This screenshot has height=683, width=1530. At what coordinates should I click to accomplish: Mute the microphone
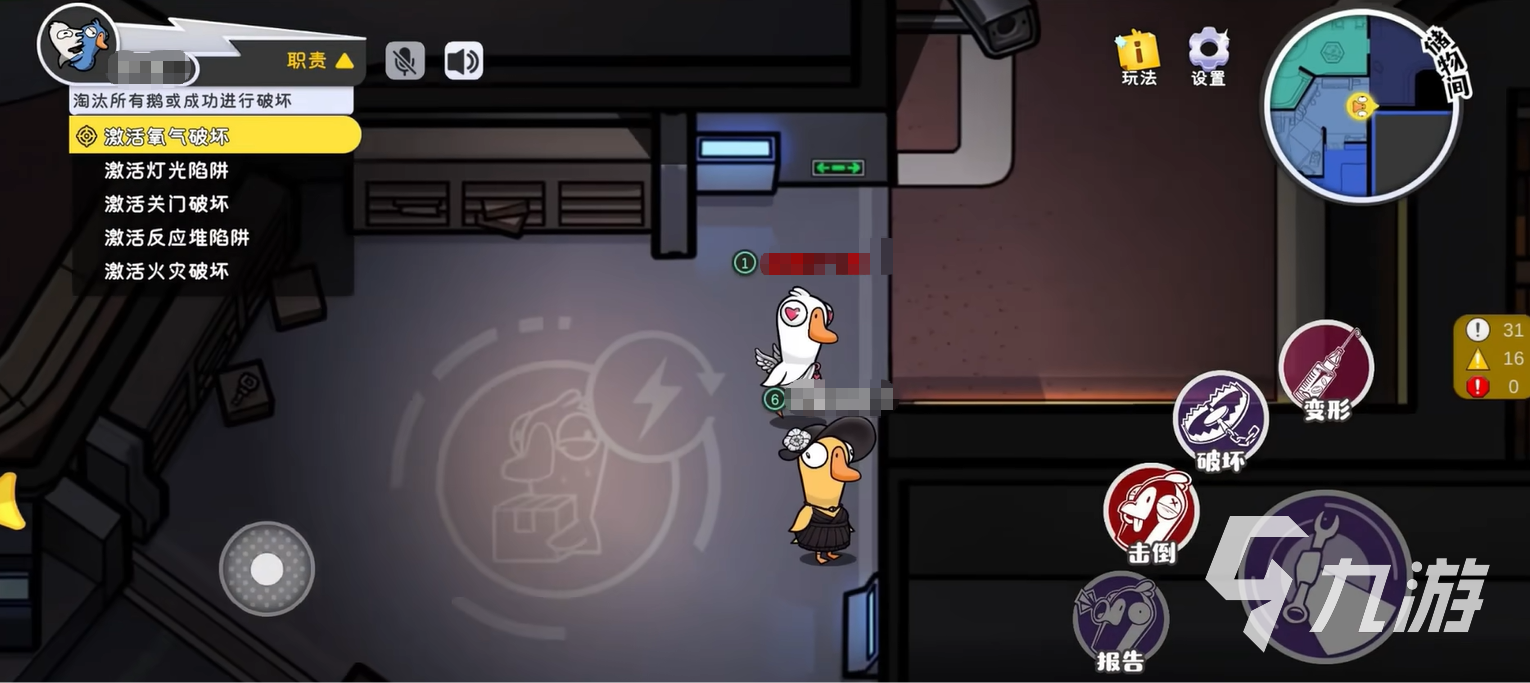tap(405, 61)
